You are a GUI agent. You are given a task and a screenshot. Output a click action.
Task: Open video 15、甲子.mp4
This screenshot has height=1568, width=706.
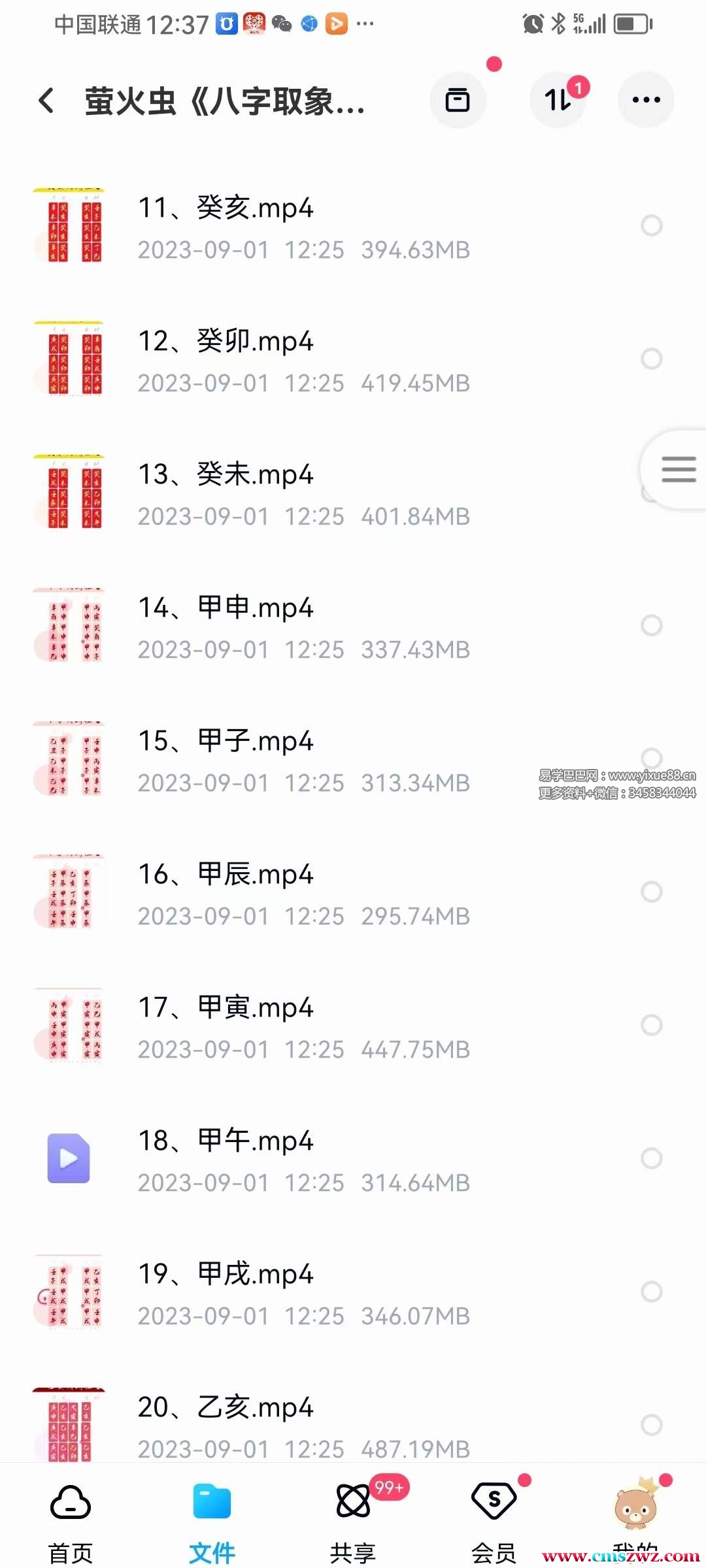click(x=226, y=742)
